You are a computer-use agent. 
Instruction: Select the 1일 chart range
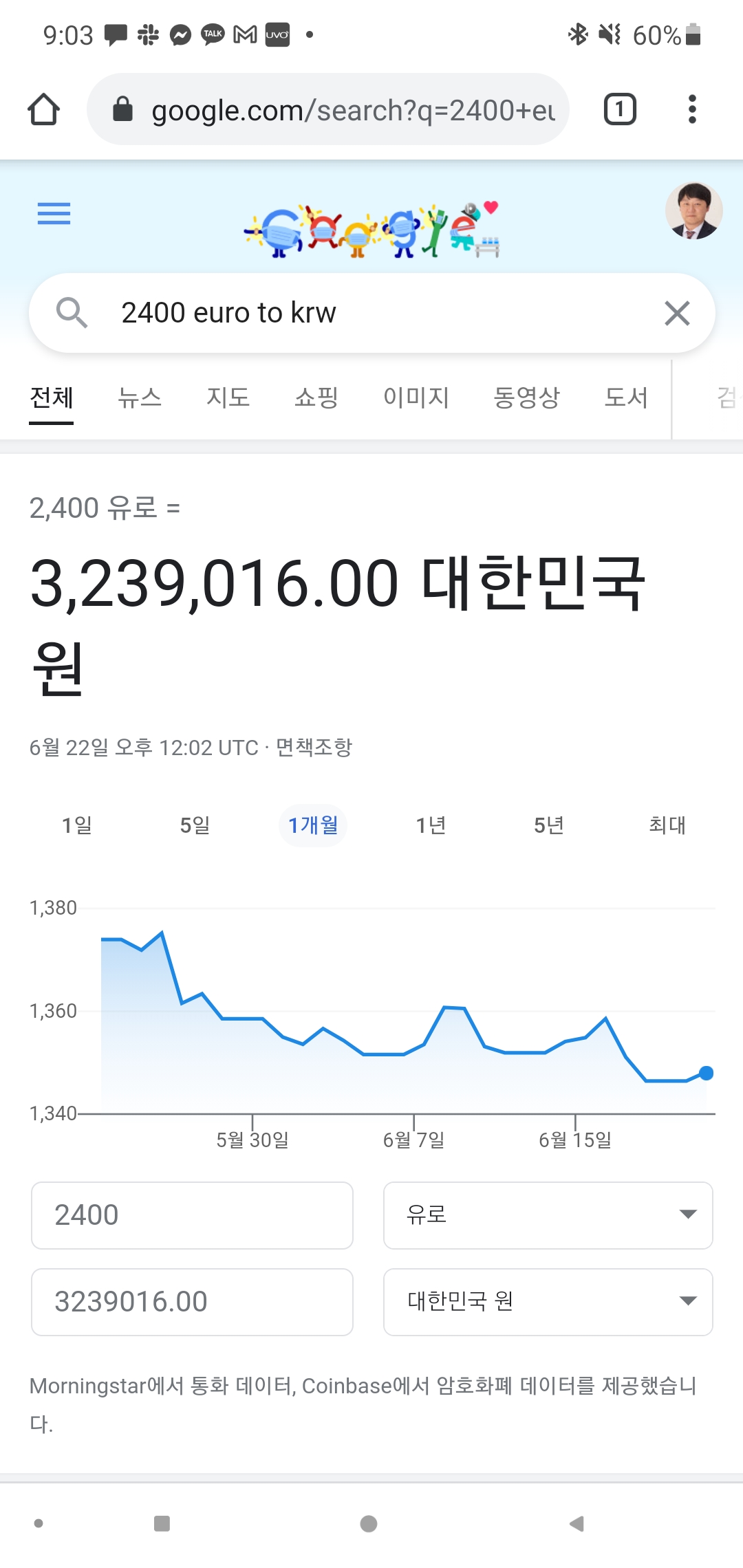(77, 825)
